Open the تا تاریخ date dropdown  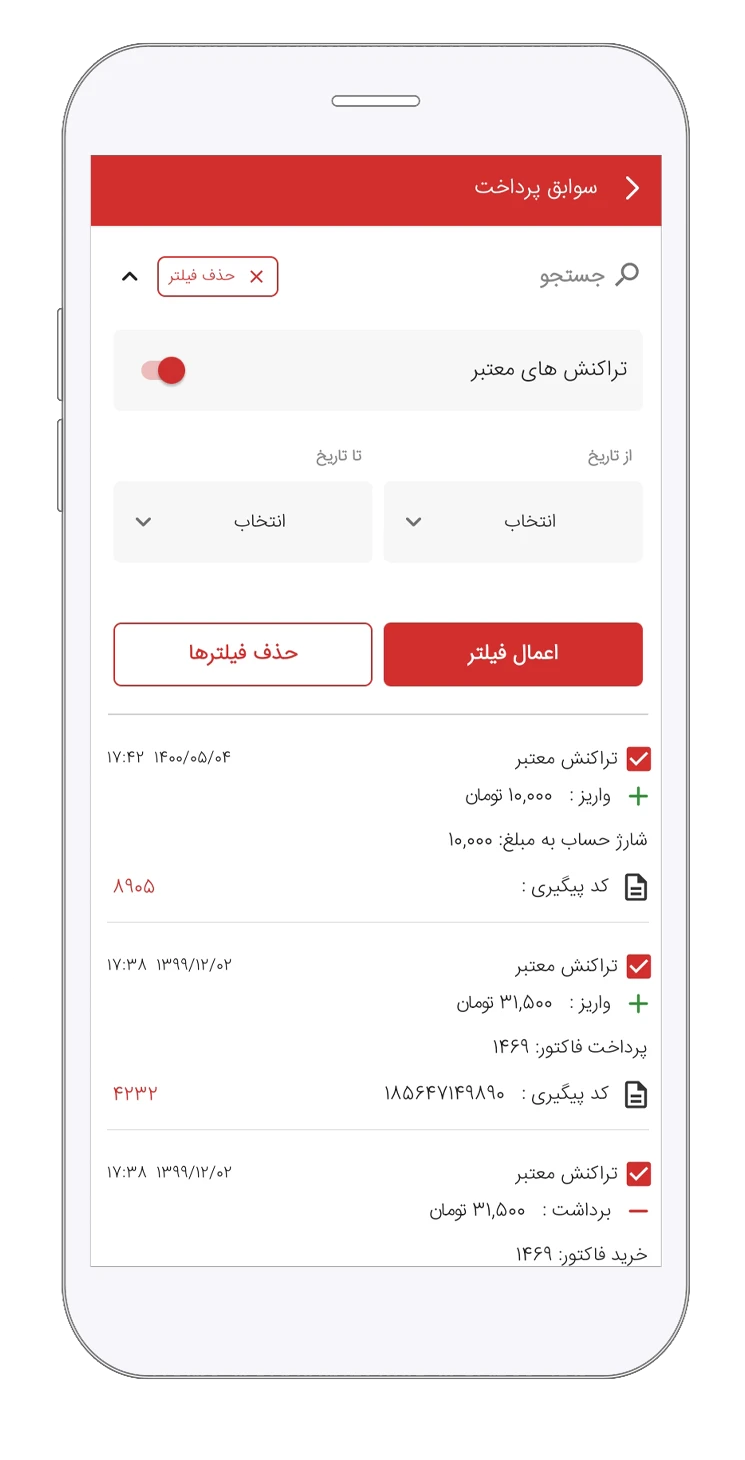[x=242, y=522]
